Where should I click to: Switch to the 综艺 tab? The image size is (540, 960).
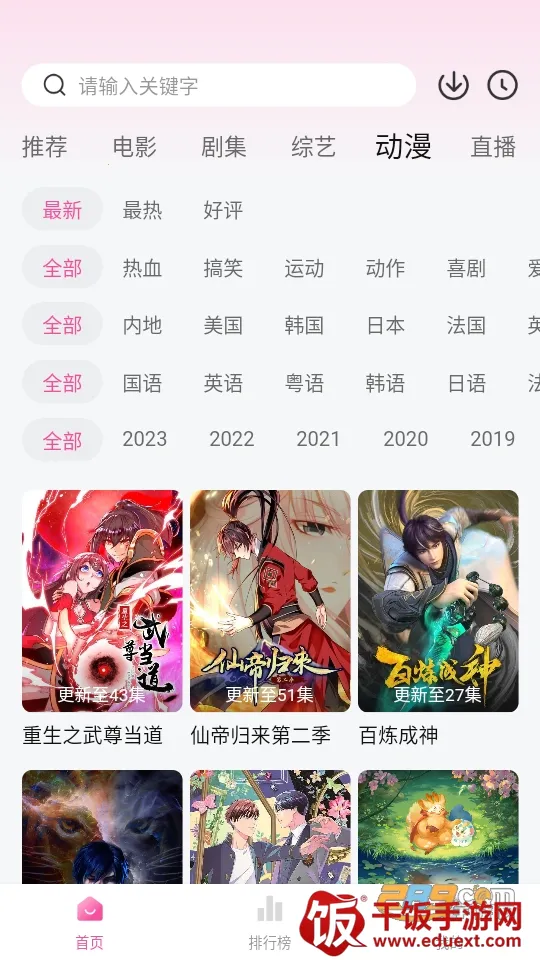click(x=313, y=147)
